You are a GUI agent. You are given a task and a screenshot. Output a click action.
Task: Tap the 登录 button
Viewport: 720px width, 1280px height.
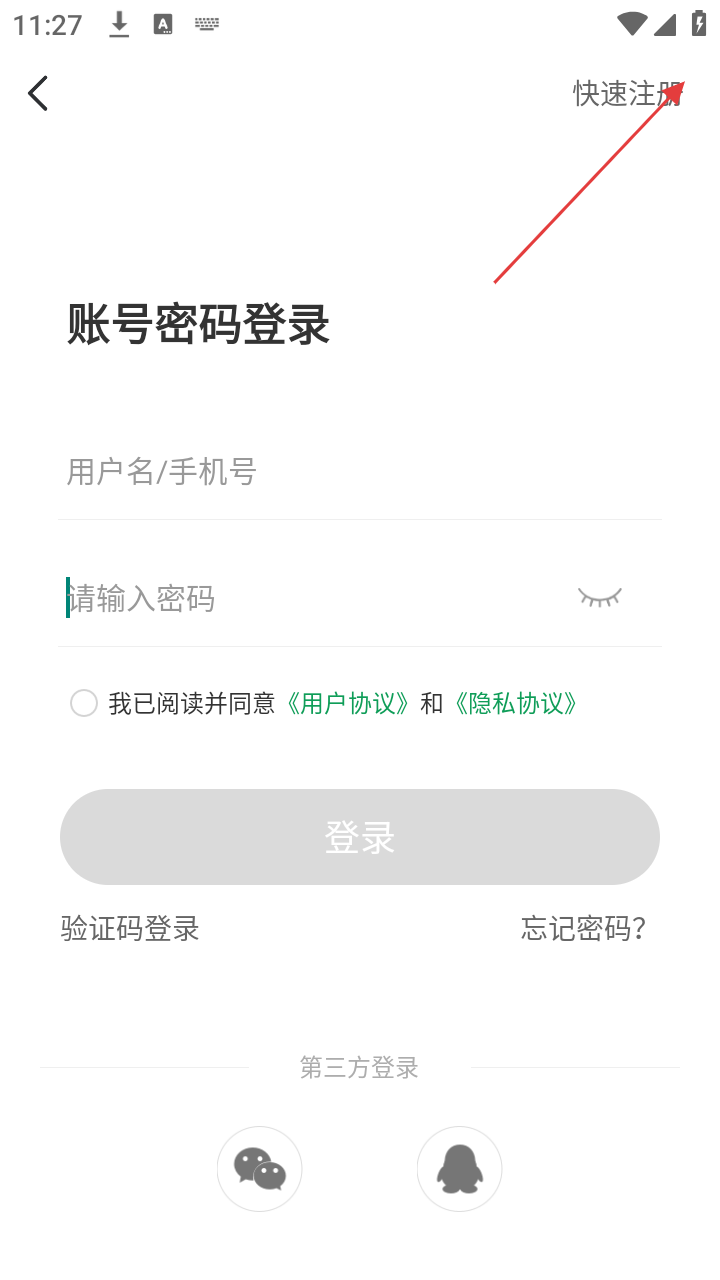tap(360, 837)
